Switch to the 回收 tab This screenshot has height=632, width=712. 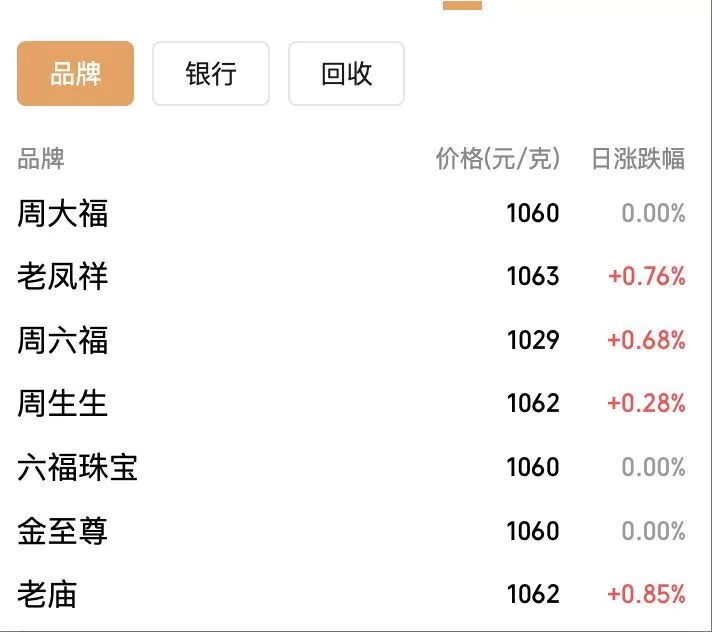point(346,74)
